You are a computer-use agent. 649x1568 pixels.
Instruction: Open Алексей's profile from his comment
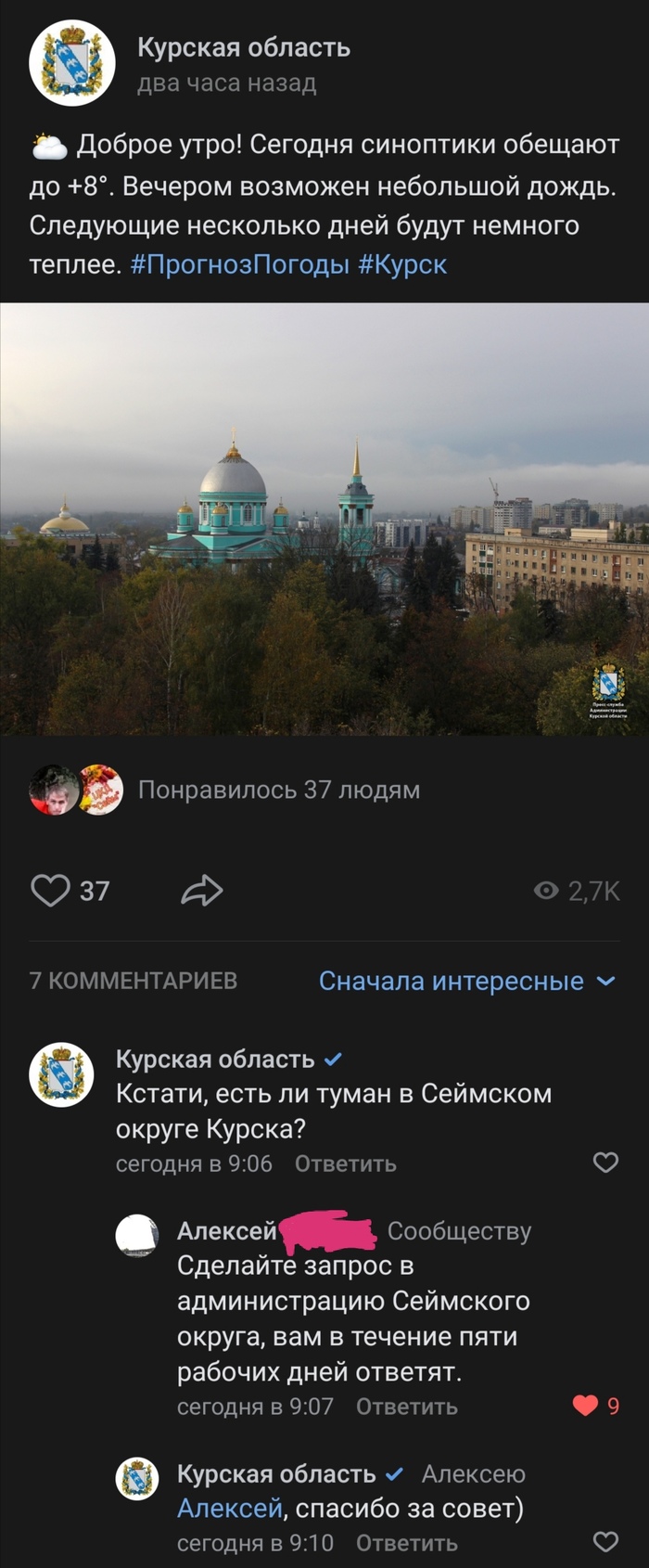click(227, 1231)
